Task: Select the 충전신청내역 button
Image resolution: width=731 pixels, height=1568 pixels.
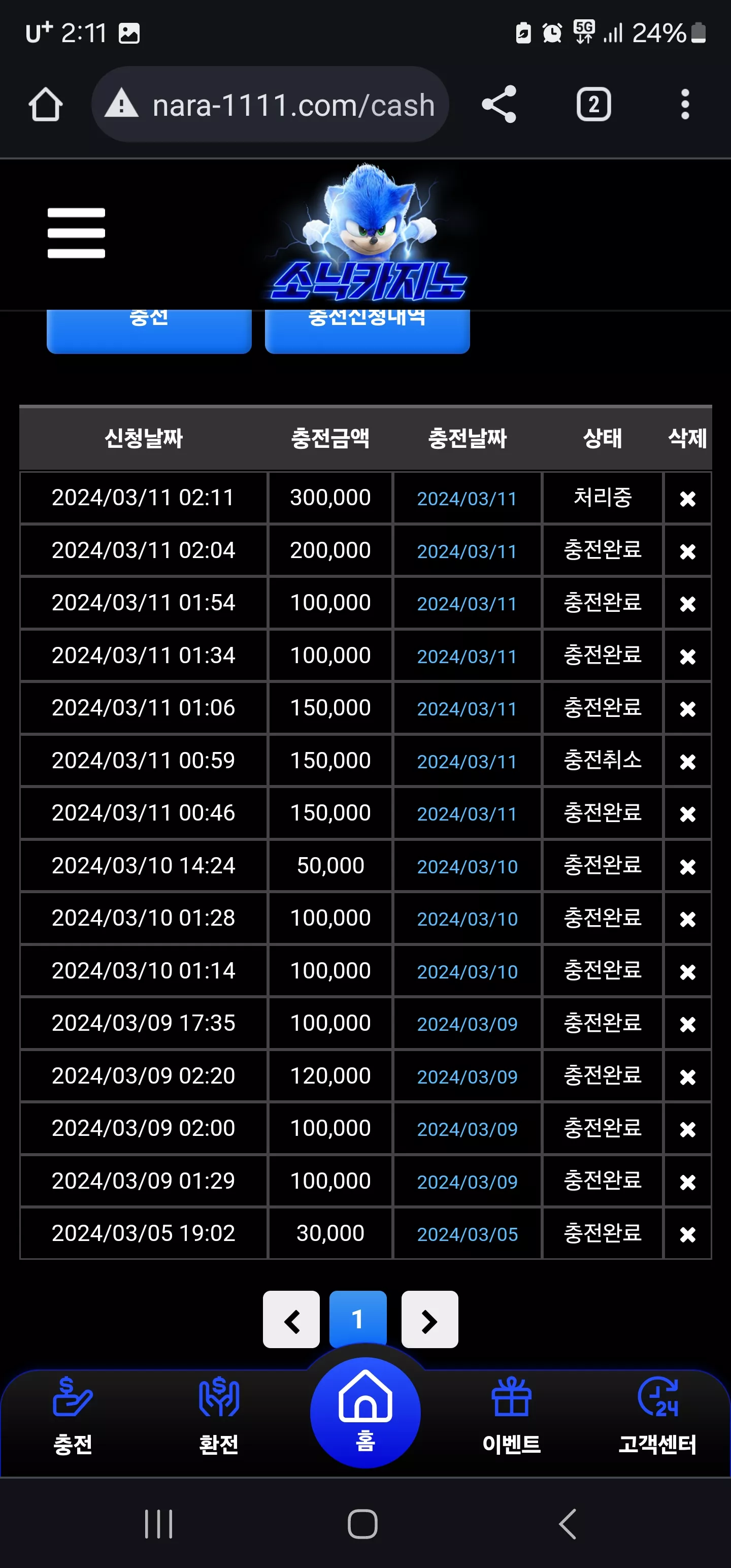Action: pos(367,330)
